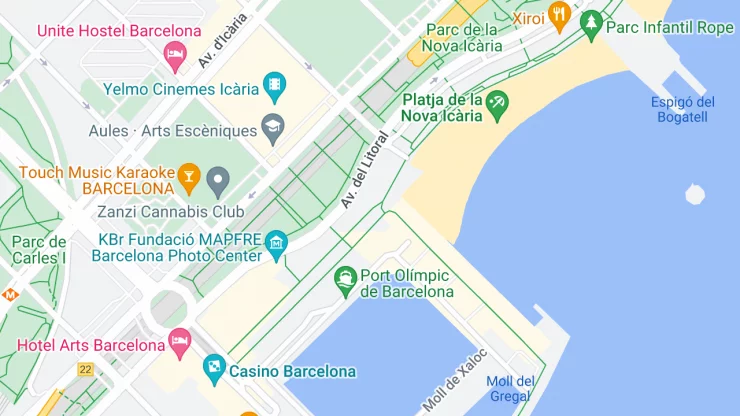Tap the Aules · Arts Escèniques school pin

click(x=272, y=128)
